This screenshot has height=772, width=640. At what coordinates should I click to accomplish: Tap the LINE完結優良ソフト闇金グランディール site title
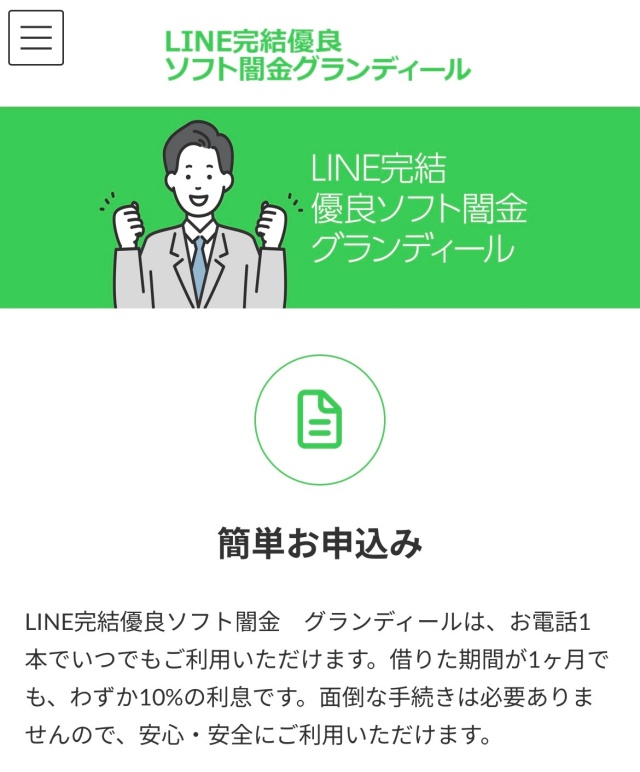pyautogui.click(x=317, y=55)
